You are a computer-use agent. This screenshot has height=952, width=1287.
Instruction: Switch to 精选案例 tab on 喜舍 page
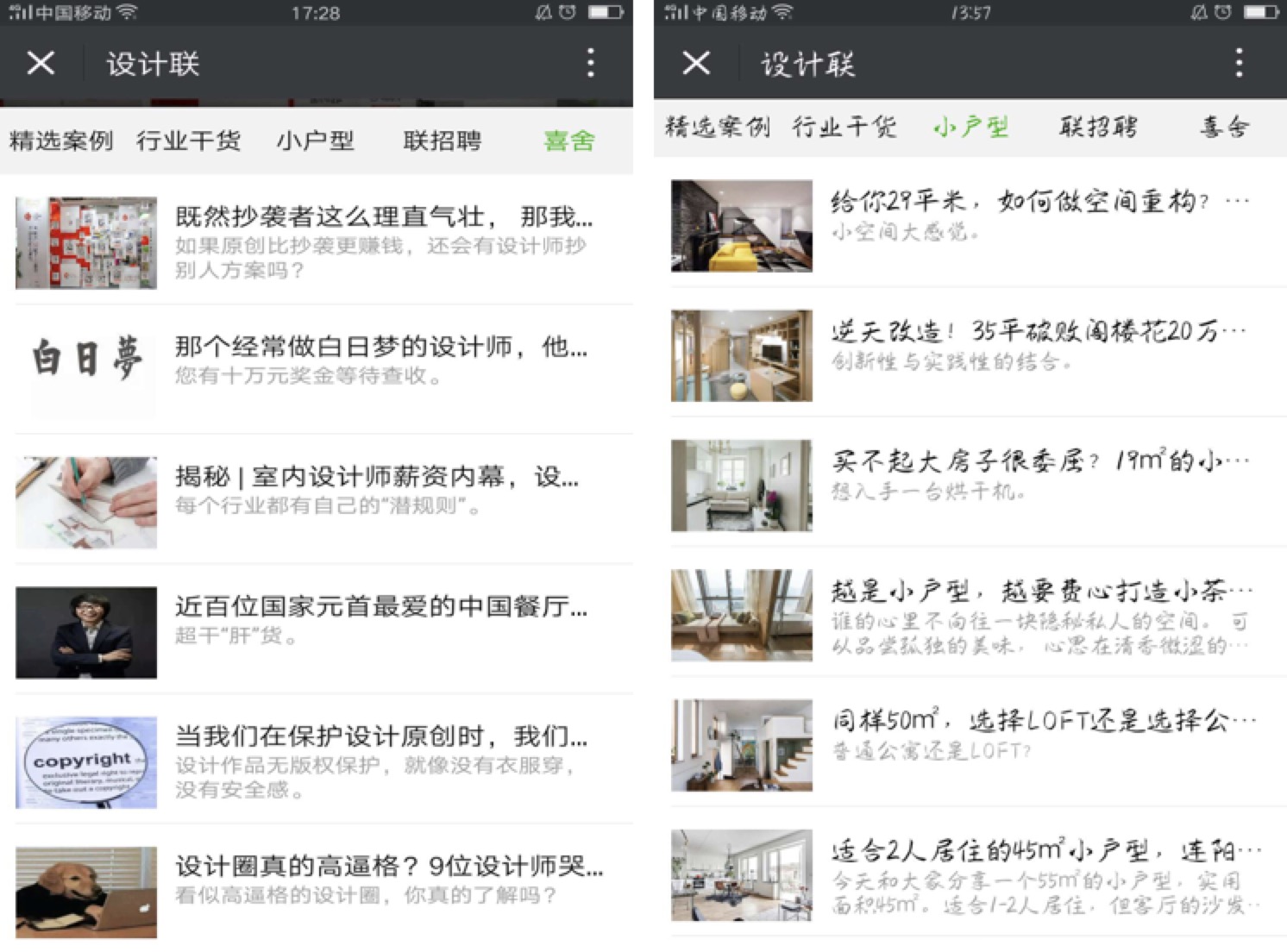[60, 141]
